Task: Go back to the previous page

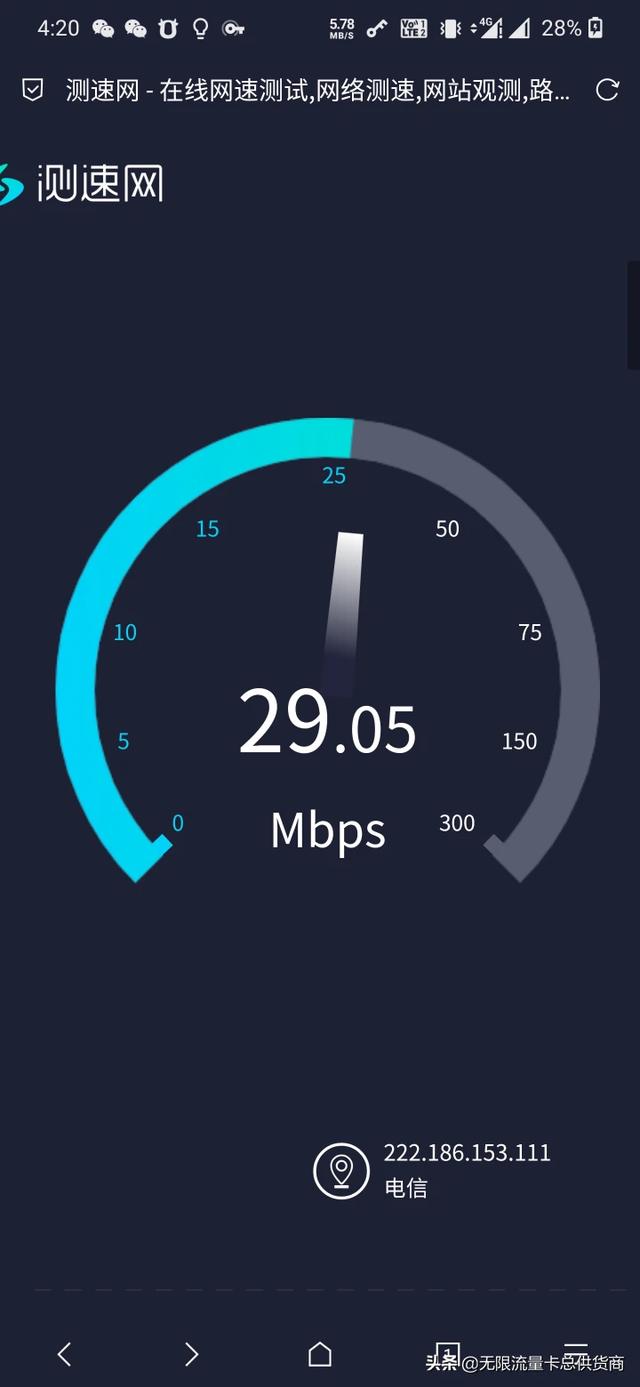Action: pos(64,1354)
